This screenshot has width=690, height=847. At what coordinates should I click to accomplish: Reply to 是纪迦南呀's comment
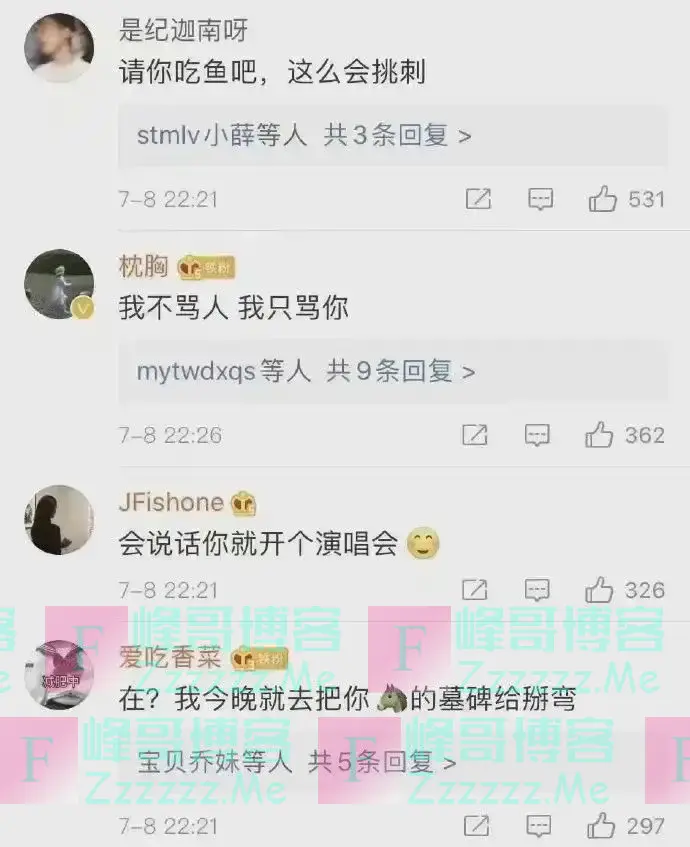coord(540,199)
